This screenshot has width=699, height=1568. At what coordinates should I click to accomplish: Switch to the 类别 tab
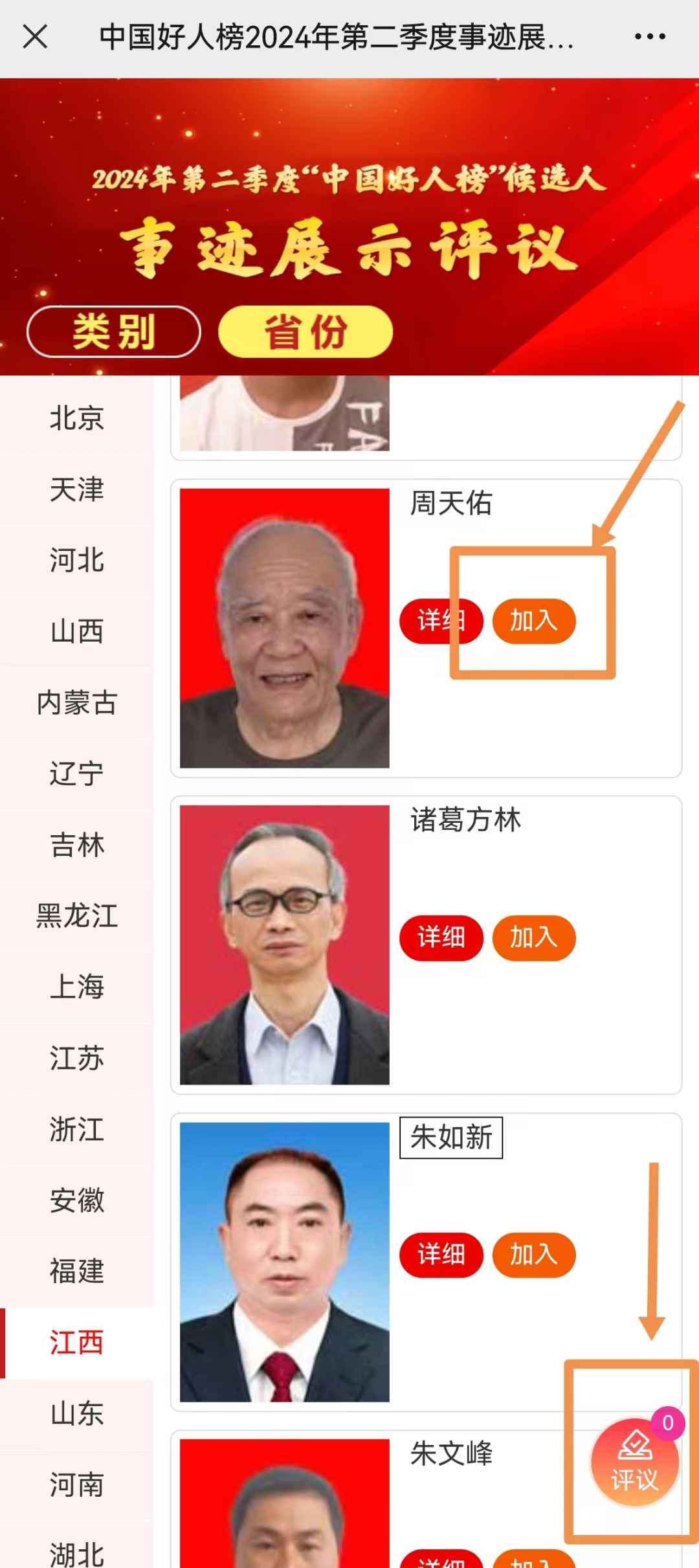click(114, 331)
